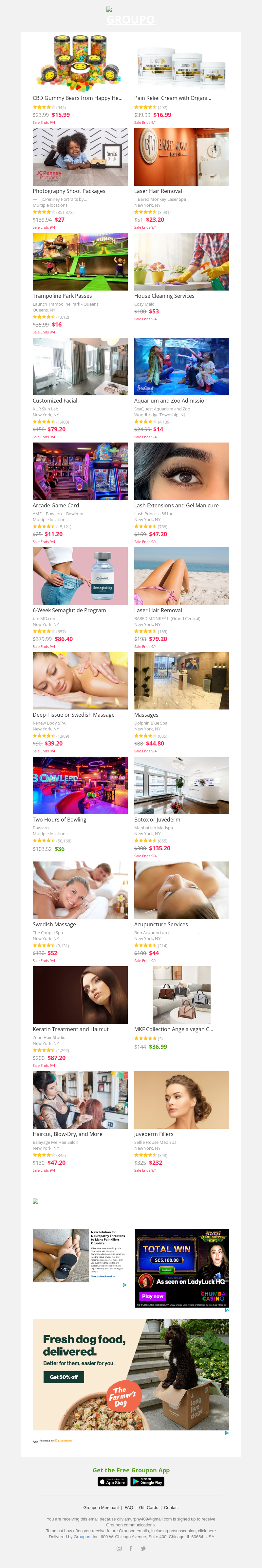The height and width of the screenshot is (1568, 262).
Task: Open the Groupon Merchant link
Action: 101,1507
